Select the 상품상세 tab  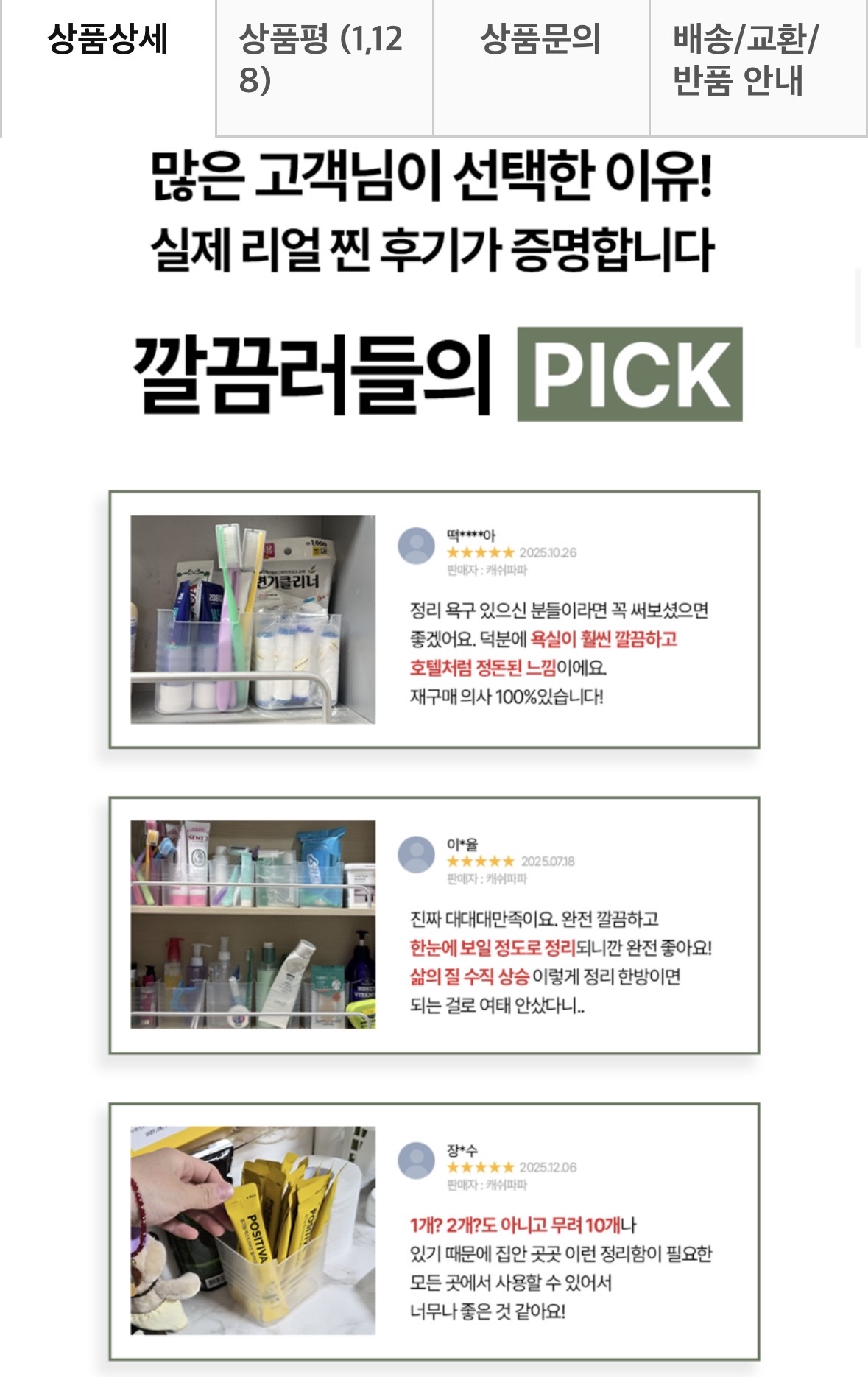coord(108,68)
